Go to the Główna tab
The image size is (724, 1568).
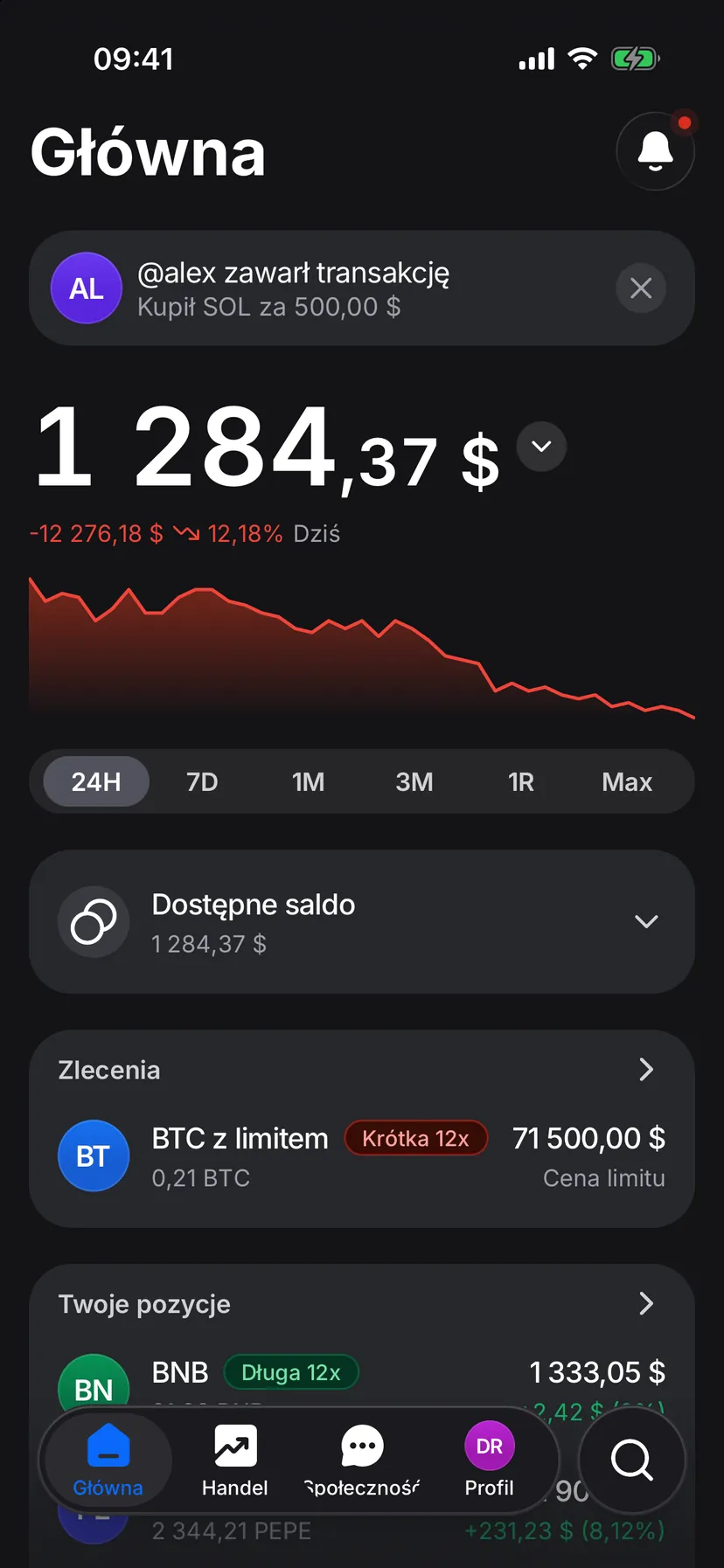[108, 1460]
